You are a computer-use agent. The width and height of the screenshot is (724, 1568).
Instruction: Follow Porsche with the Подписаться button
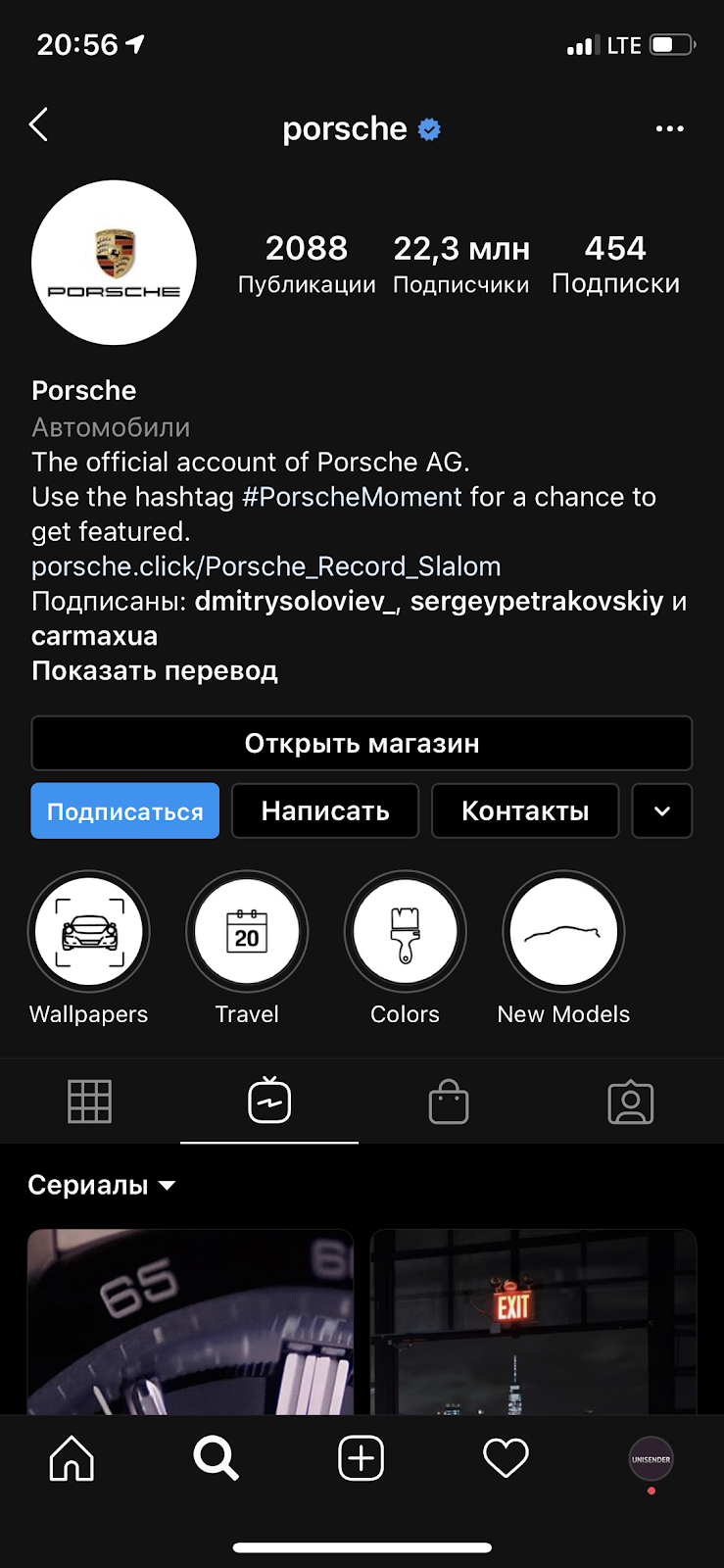[x=124, y=810]
